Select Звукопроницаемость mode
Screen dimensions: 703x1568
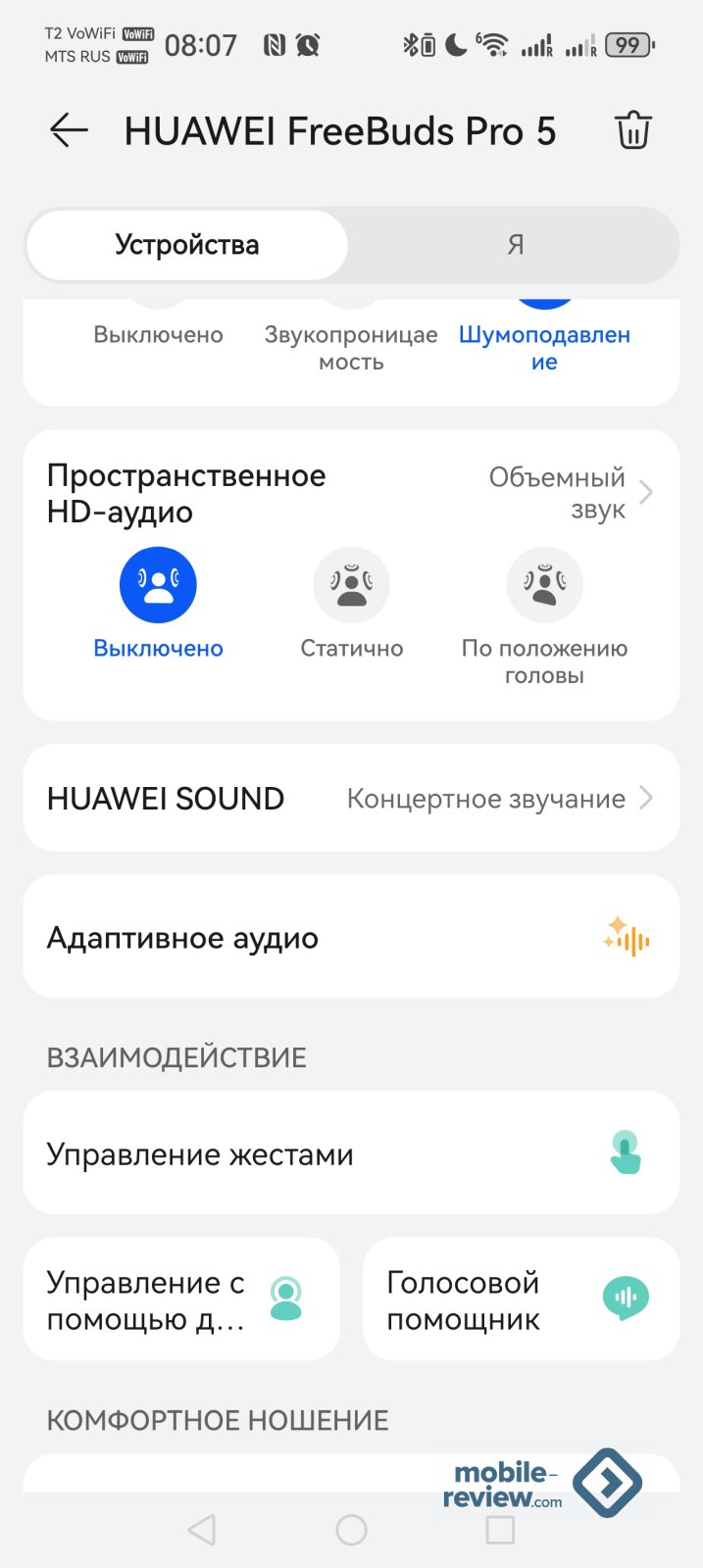[x=351, y=347]
